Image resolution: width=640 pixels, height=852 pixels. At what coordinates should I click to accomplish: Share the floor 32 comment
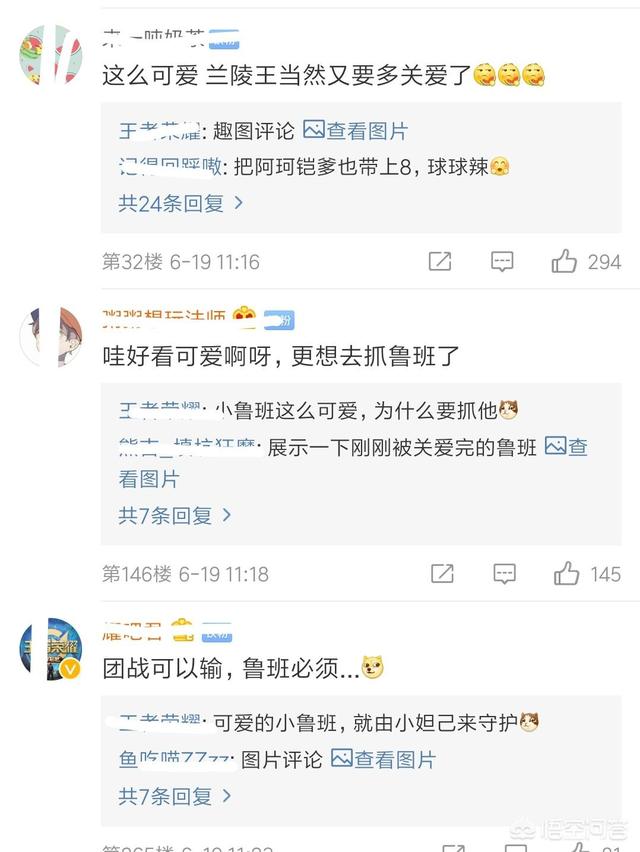click(440, 262)
